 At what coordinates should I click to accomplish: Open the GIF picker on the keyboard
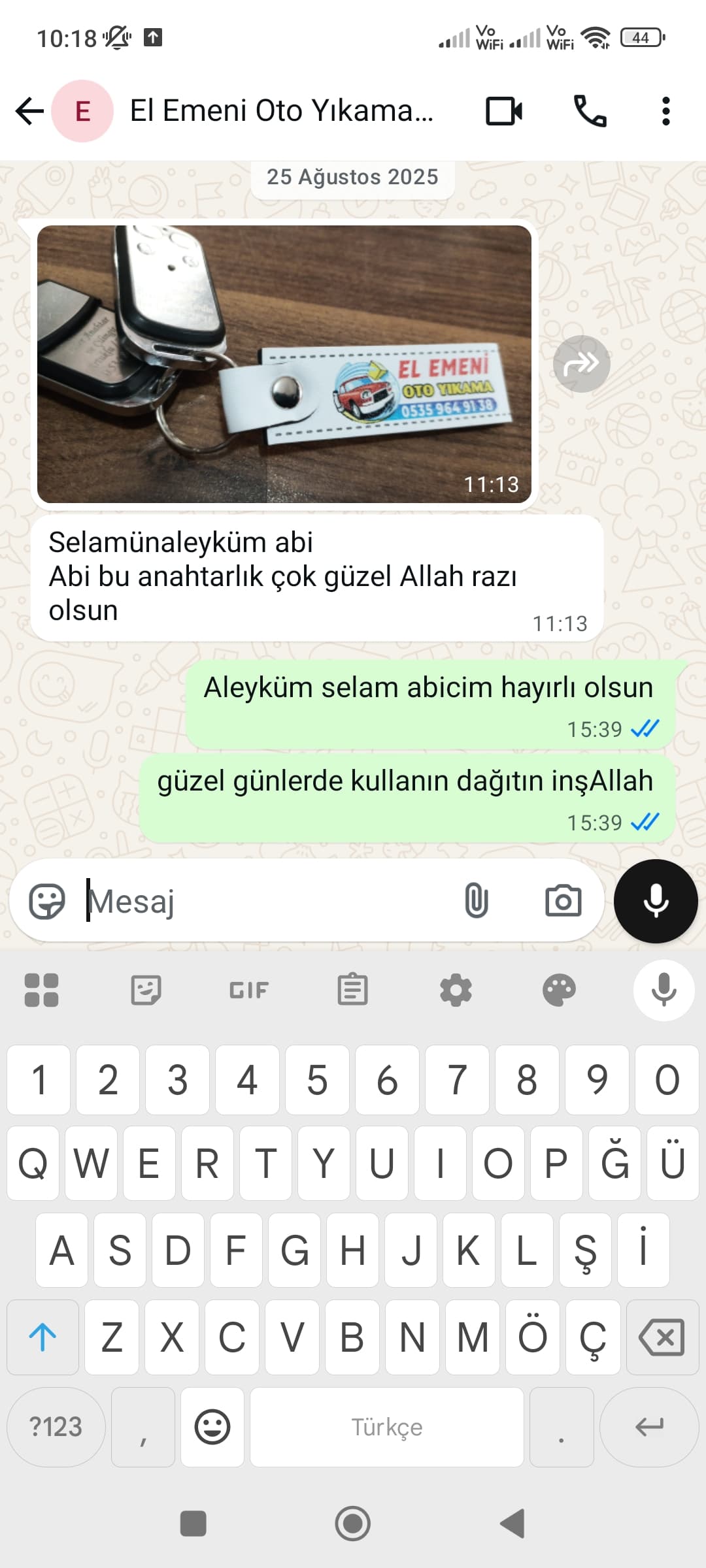click(x=248, y=989)
